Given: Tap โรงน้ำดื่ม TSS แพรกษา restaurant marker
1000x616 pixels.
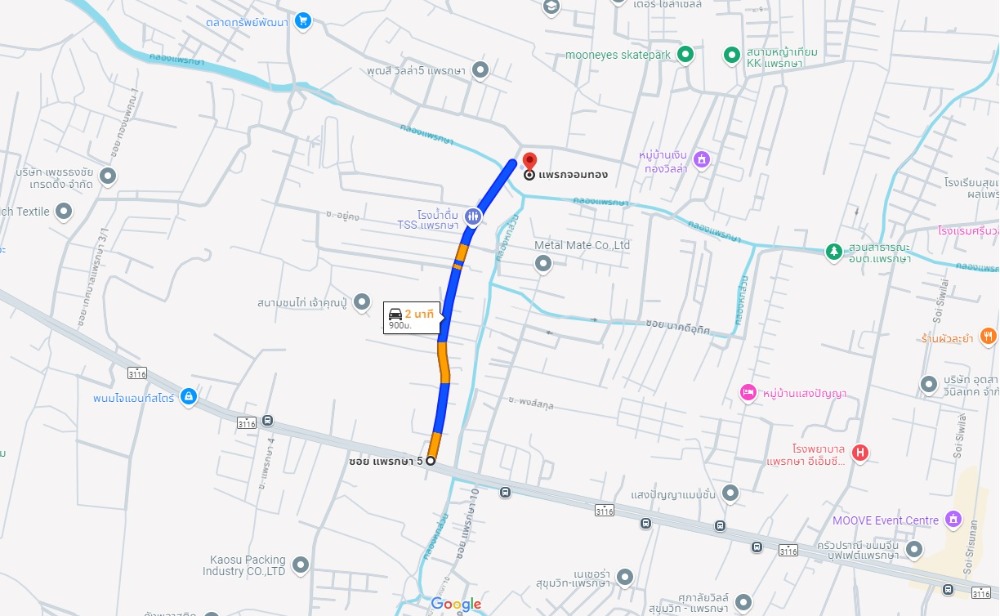Looking at the screenshot, I should pyautogui.click(x=473, y=216).
